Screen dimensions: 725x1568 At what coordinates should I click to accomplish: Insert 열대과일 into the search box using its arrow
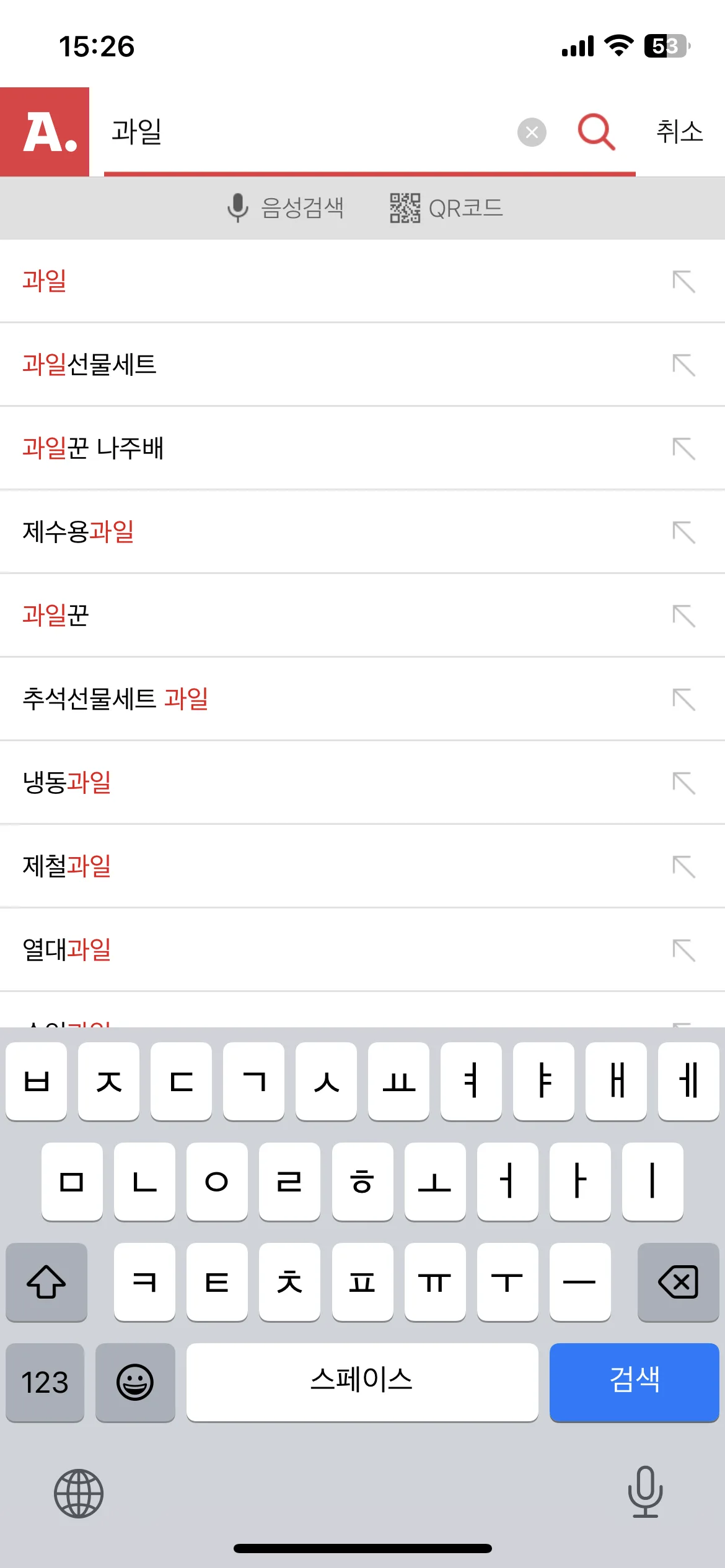tap(684, 950)
